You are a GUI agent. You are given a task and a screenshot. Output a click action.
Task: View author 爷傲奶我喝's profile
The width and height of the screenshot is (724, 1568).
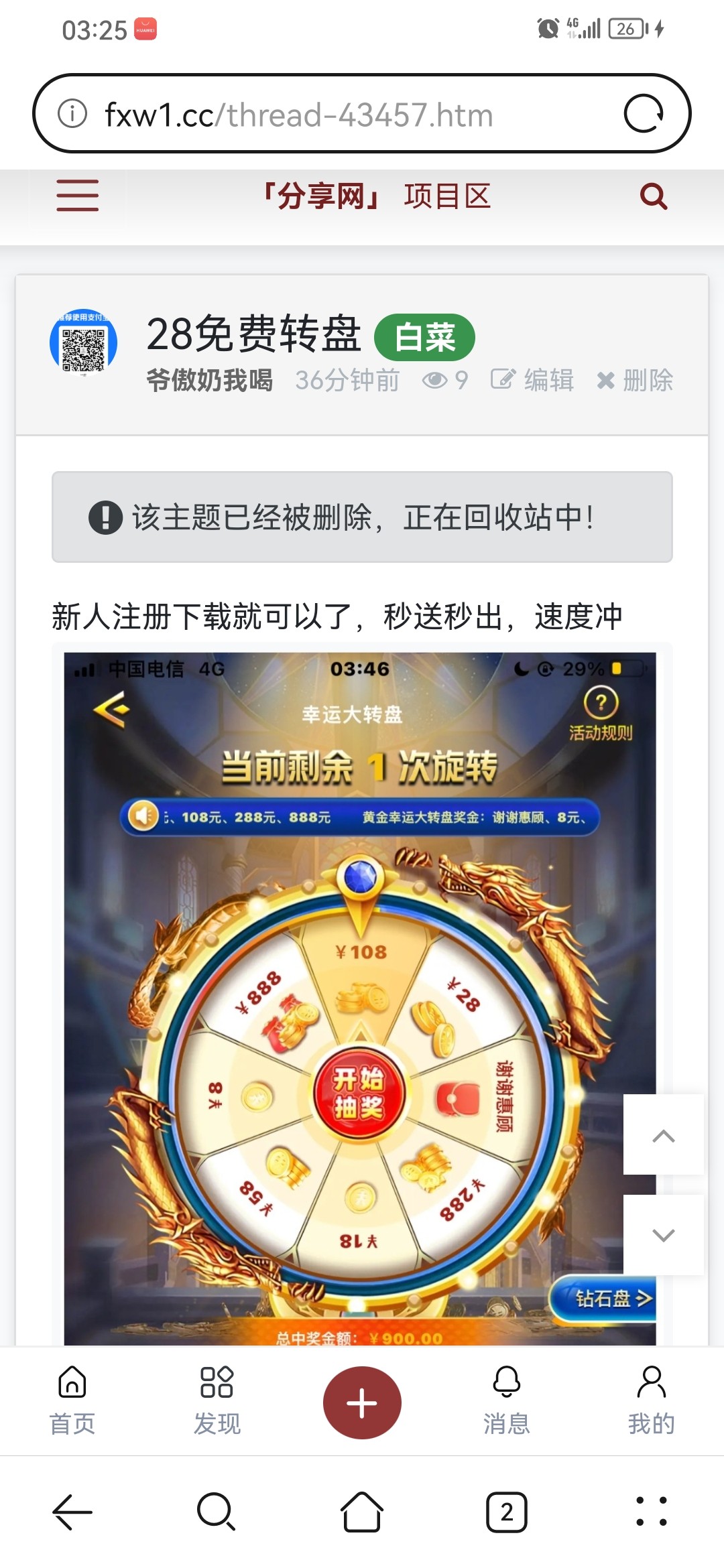tap(210, 381)
